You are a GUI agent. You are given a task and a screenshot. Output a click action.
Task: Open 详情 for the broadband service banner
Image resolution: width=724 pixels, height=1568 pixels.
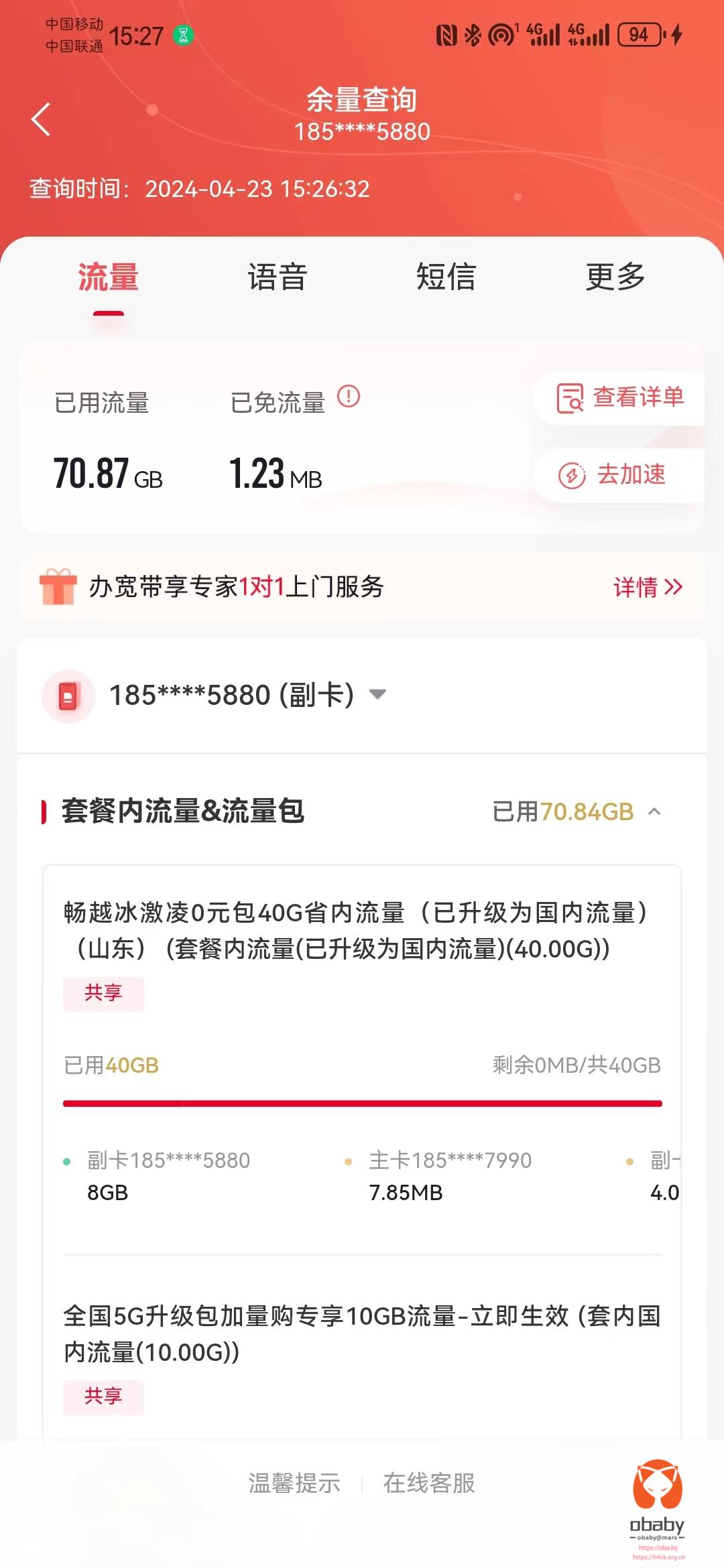point(648,587)
